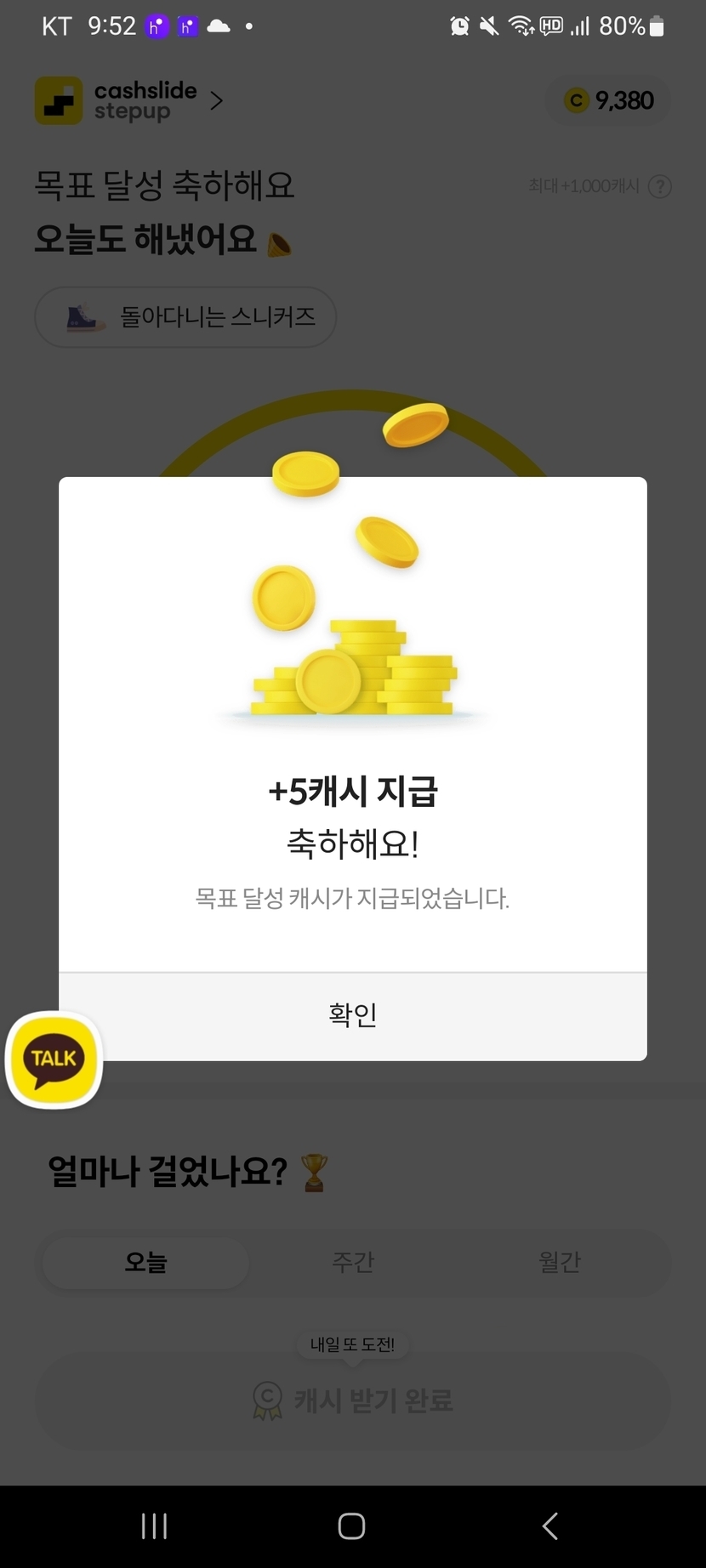Go back with the system back button
The image size is (706, 1568).
550,1525
